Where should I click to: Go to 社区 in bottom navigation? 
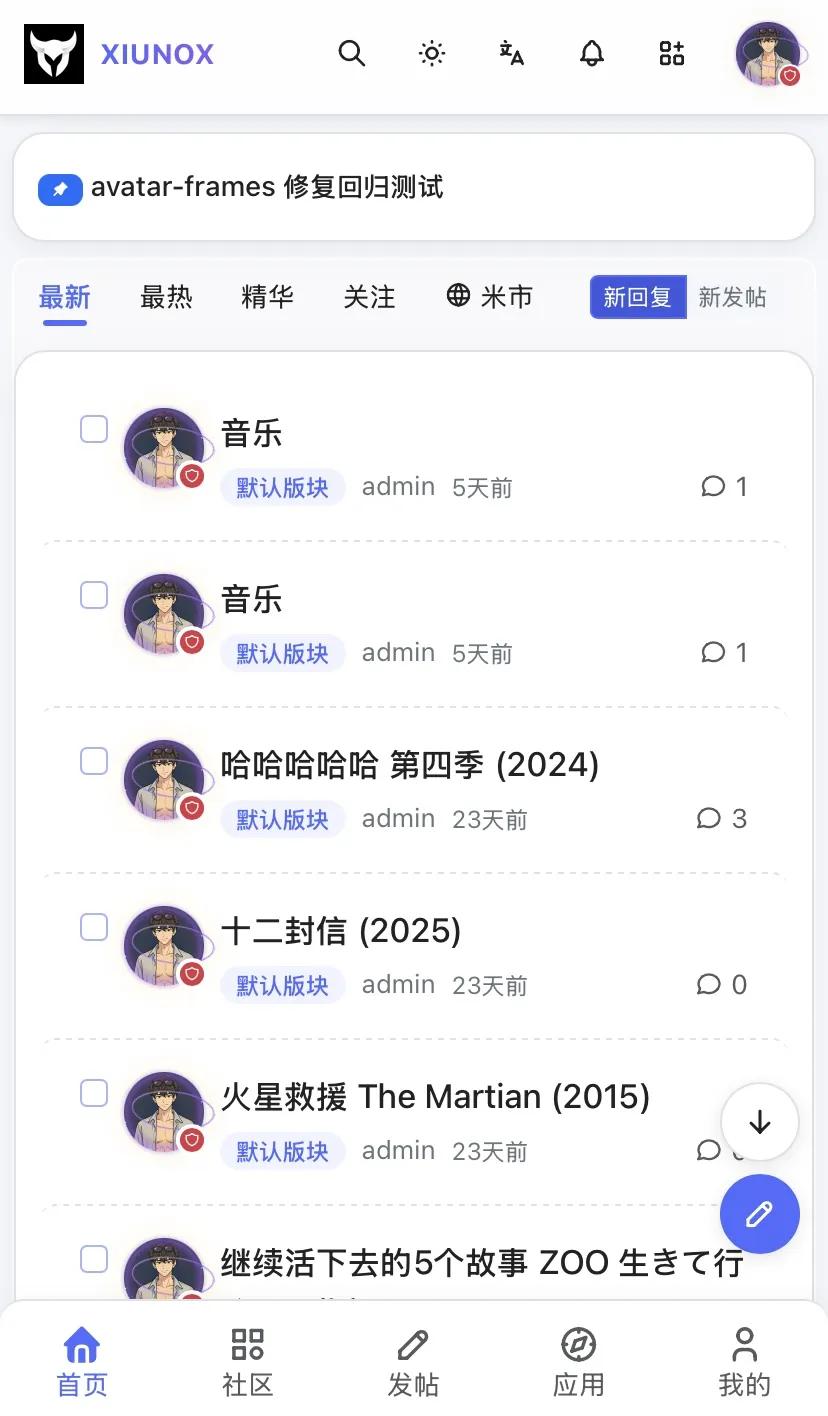tap(248, 1362)
